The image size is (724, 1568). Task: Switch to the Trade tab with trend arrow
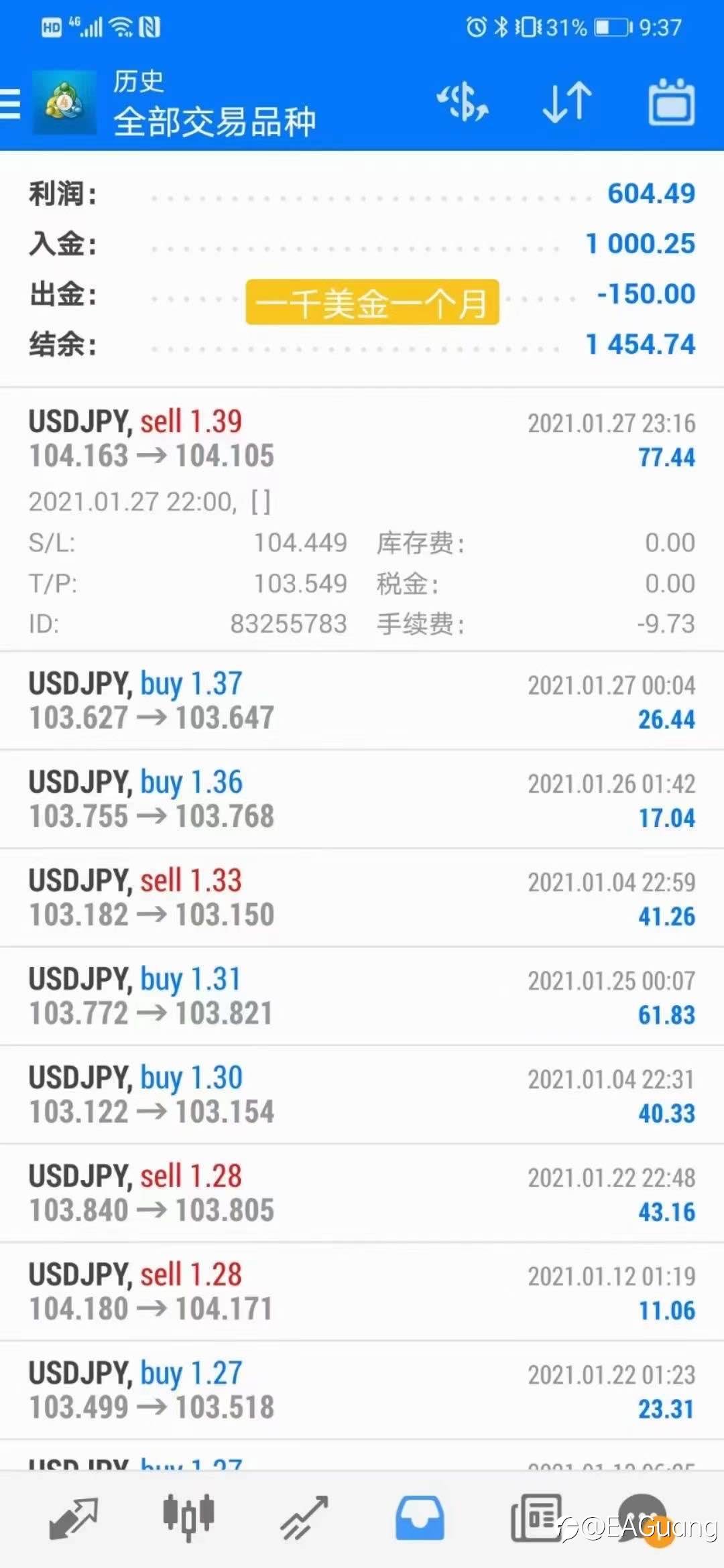pyautogui.click(x=304, y=1518)
